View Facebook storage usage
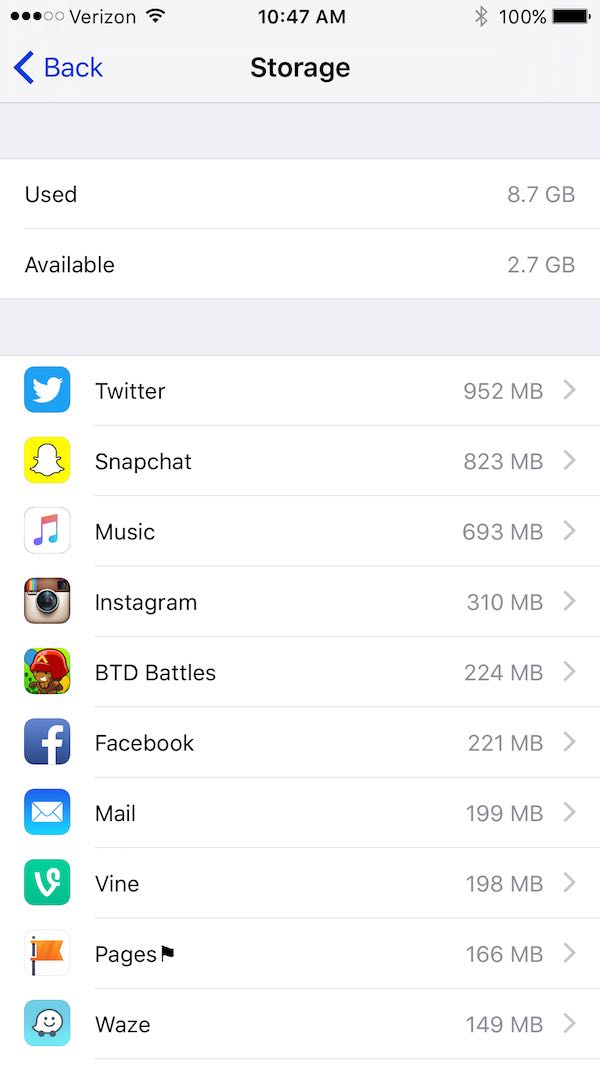Screen dimensions: 600x1067 click(300, 742)
